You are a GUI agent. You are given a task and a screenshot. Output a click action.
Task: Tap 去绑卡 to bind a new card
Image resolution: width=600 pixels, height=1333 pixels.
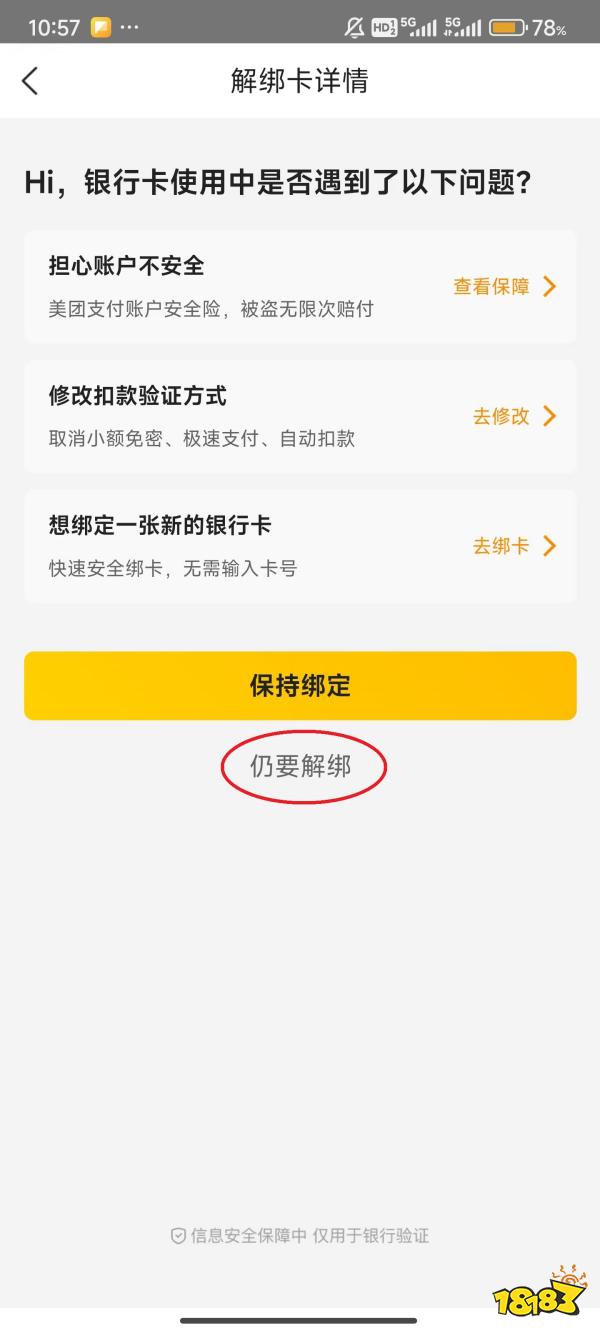coord(513,546)
